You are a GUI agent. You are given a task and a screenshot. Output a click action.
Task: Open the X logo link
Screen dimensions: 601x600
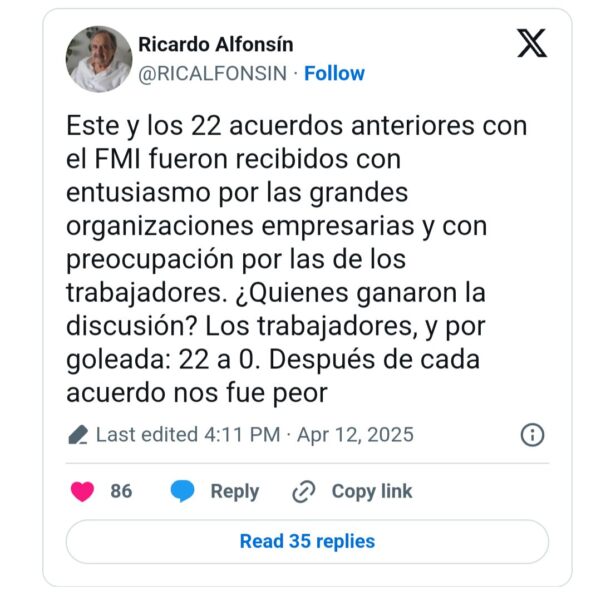(x=531, y=43)
